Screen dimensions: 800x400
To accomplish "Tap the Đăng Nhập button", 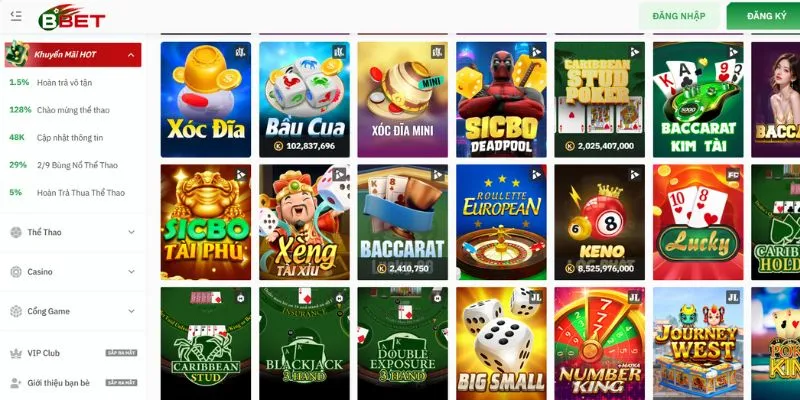I will point(678,16).
